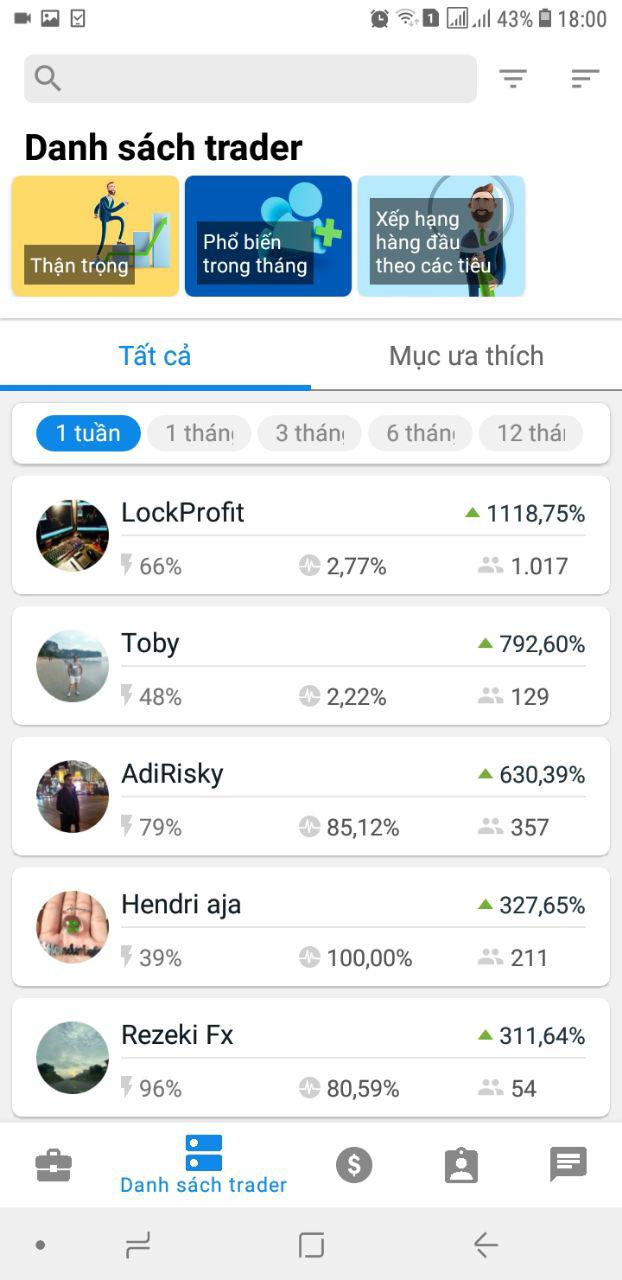Image resolution: width=622 pixels, height=1280 pixels.
Task: Switch to the Mục ưa thích tab
Action: click(x=466, y=356)
